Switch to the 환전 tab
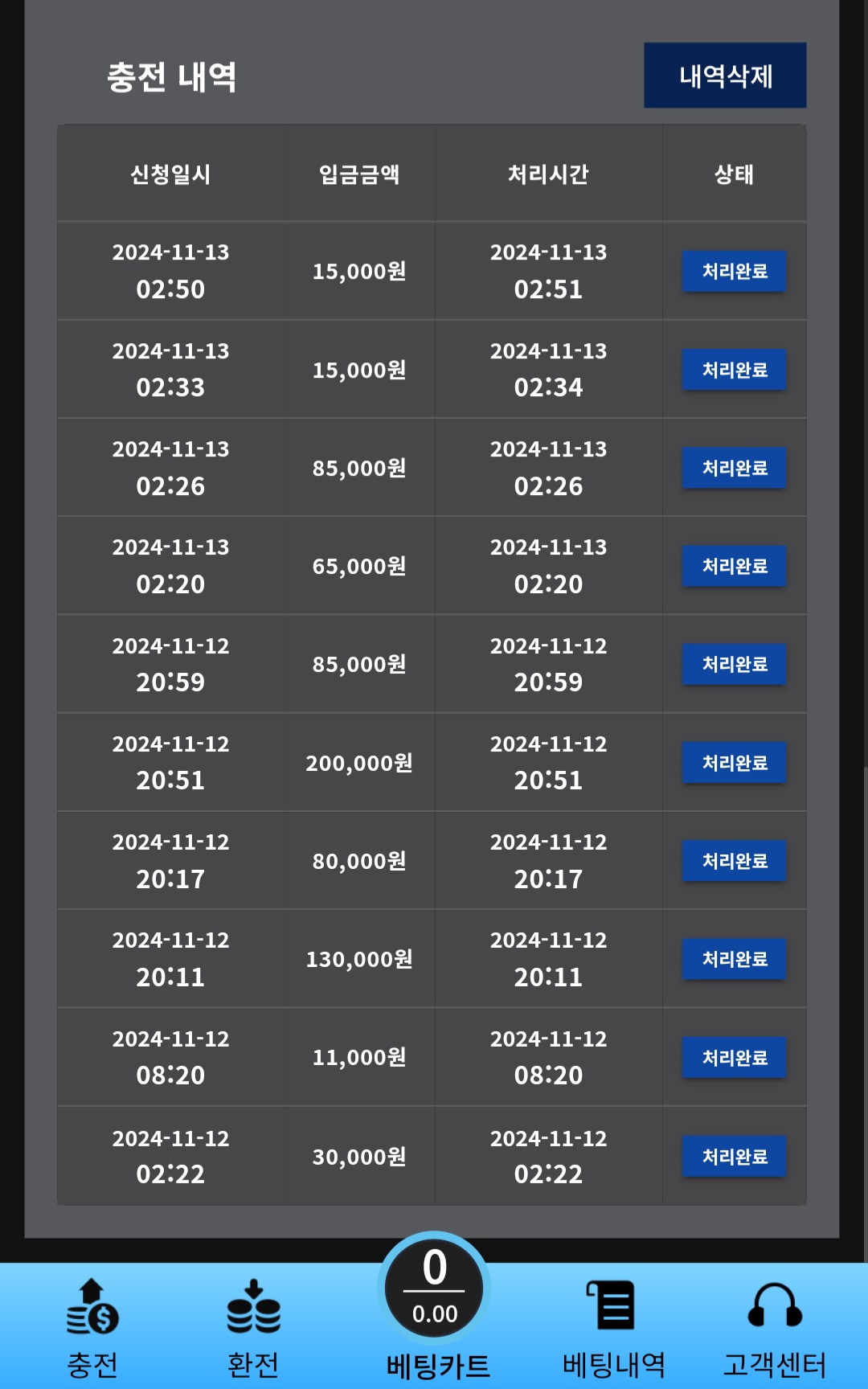This screenshot has height=1389, width=868. [x=253, y=1328]
